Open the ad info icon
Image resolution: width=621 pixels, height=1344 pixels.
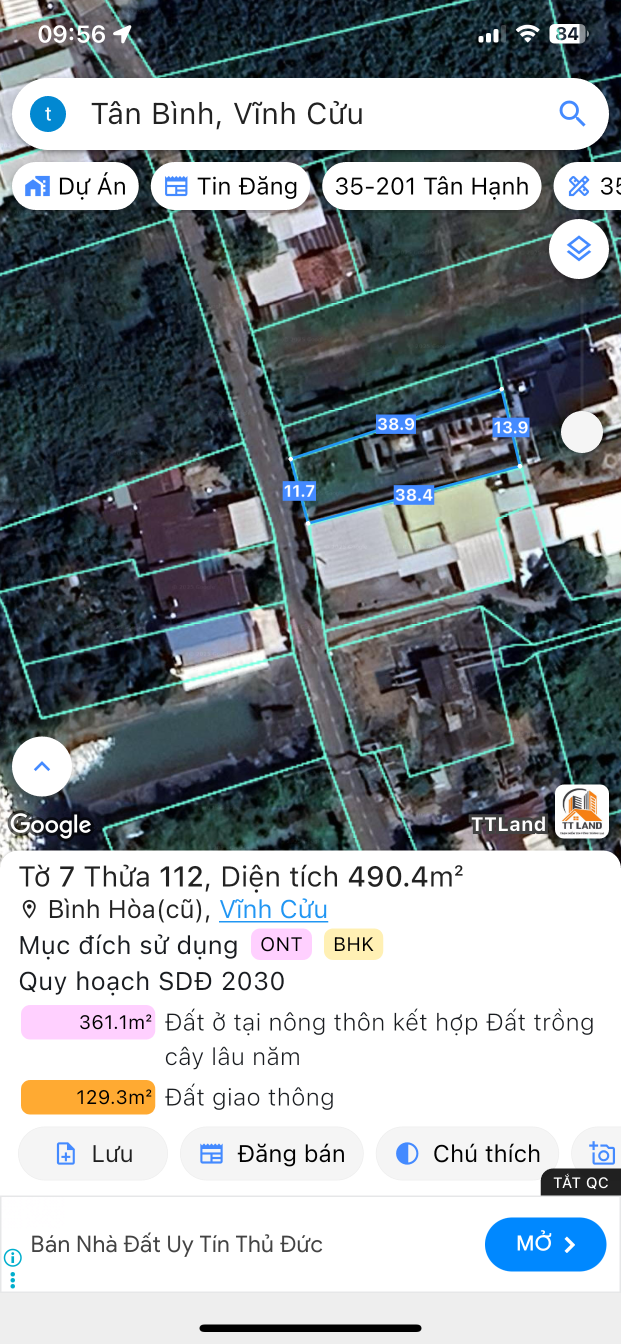coord(12,1258)
